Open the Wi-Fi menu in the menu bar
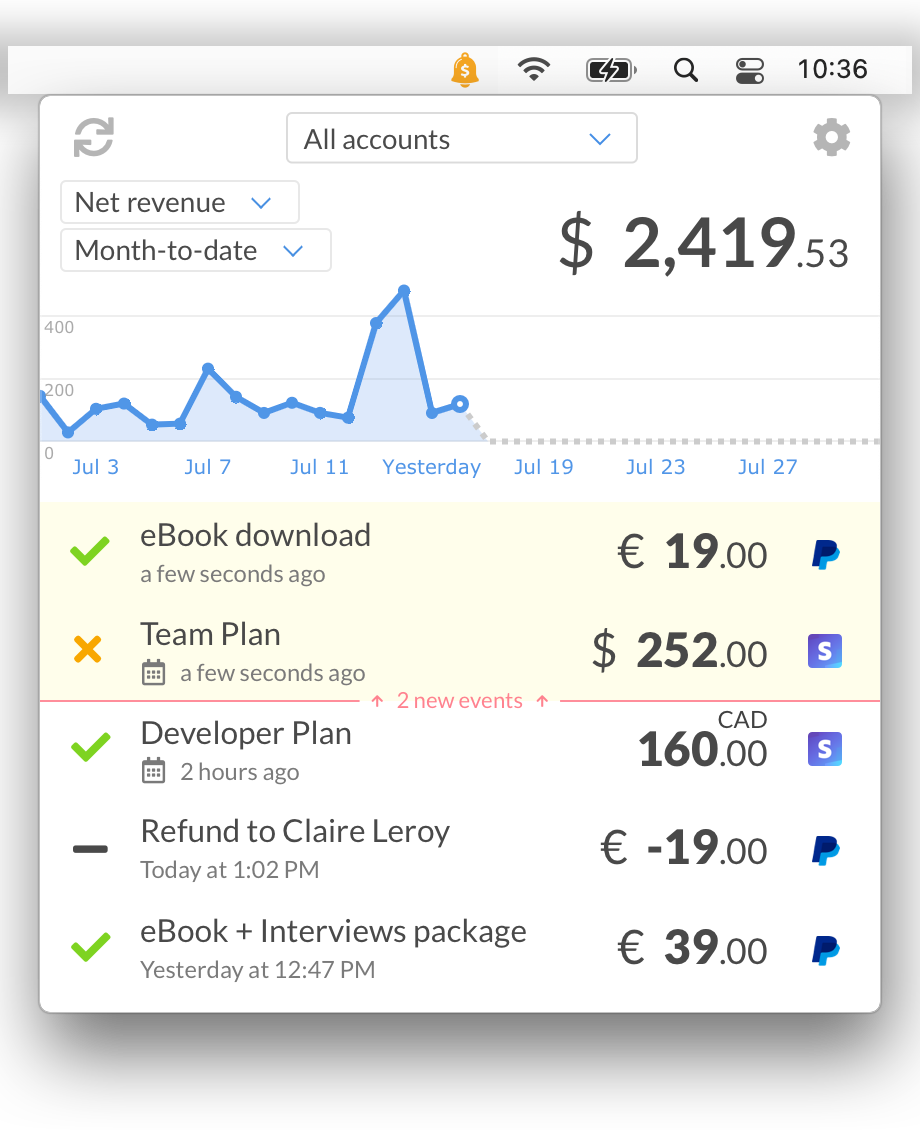The width and height of the screenshot is (920, 1142). click(x=534, y=69)
